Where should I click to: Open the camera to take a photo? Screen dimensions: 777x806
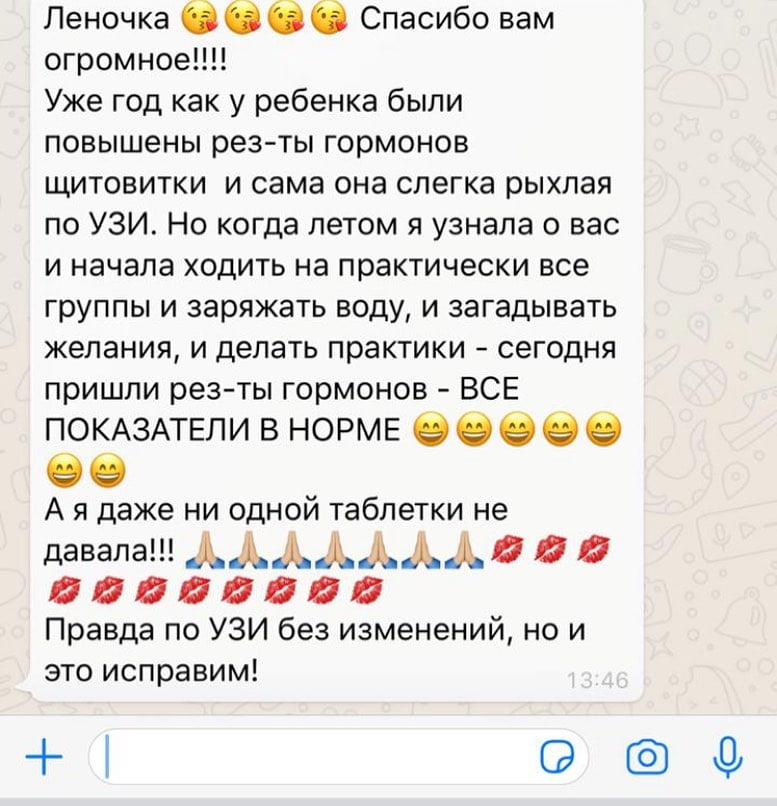point(648,757)
